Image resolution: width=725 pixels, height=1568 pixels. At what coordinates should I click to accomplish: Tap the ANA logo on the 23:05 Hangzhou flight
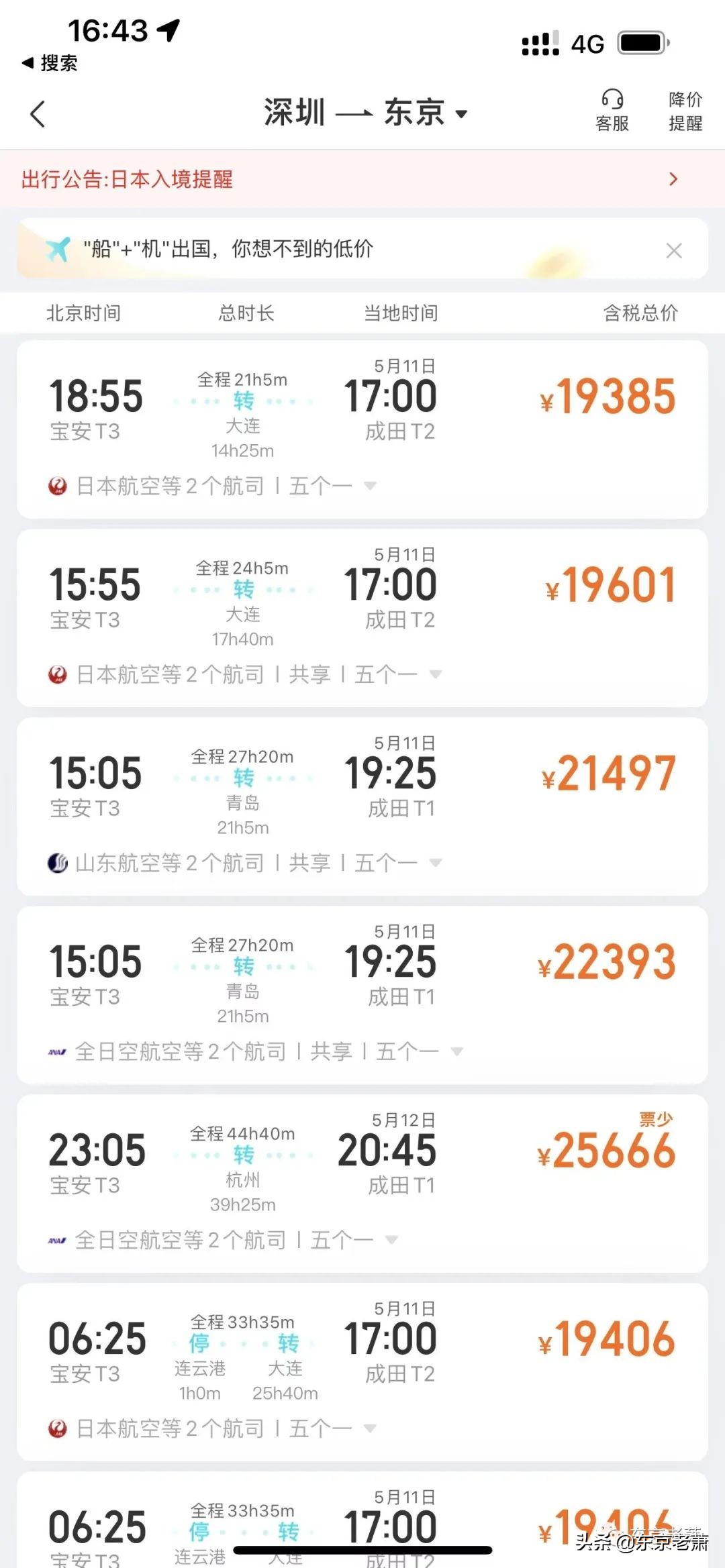pos(57,1239)
